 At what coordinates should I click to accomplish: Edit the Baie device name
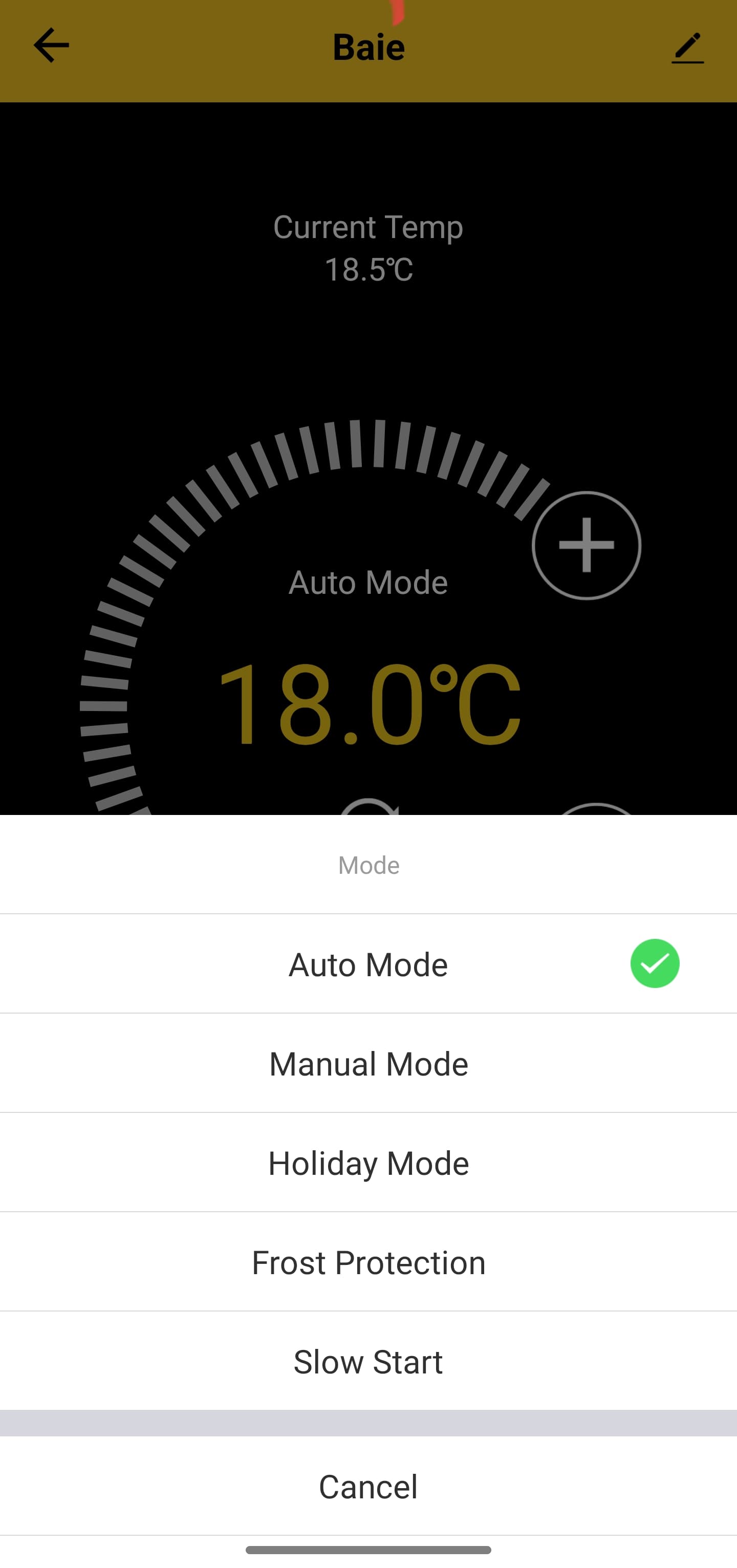687,48
